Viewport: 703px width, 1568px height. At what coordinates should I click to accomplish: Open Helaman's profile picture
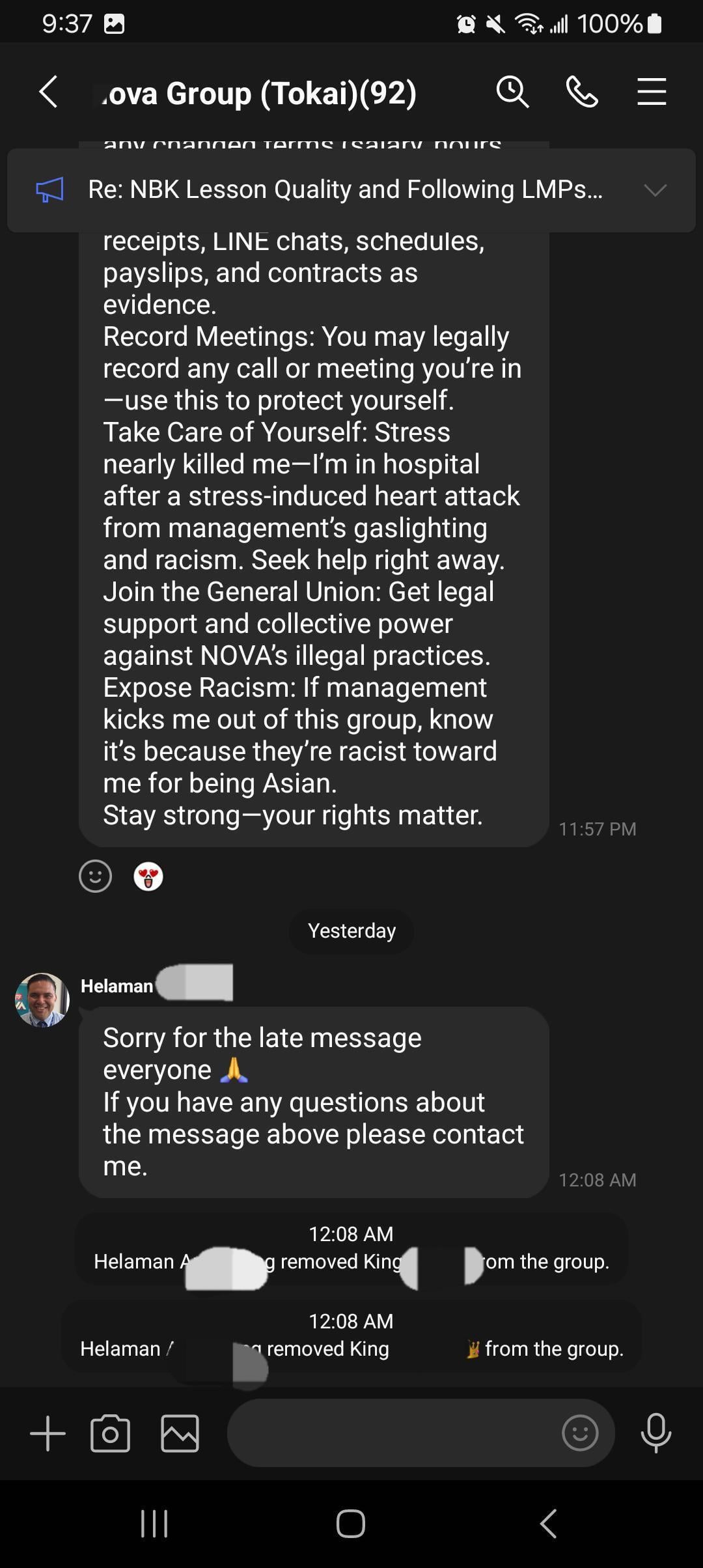[42, 1000]
